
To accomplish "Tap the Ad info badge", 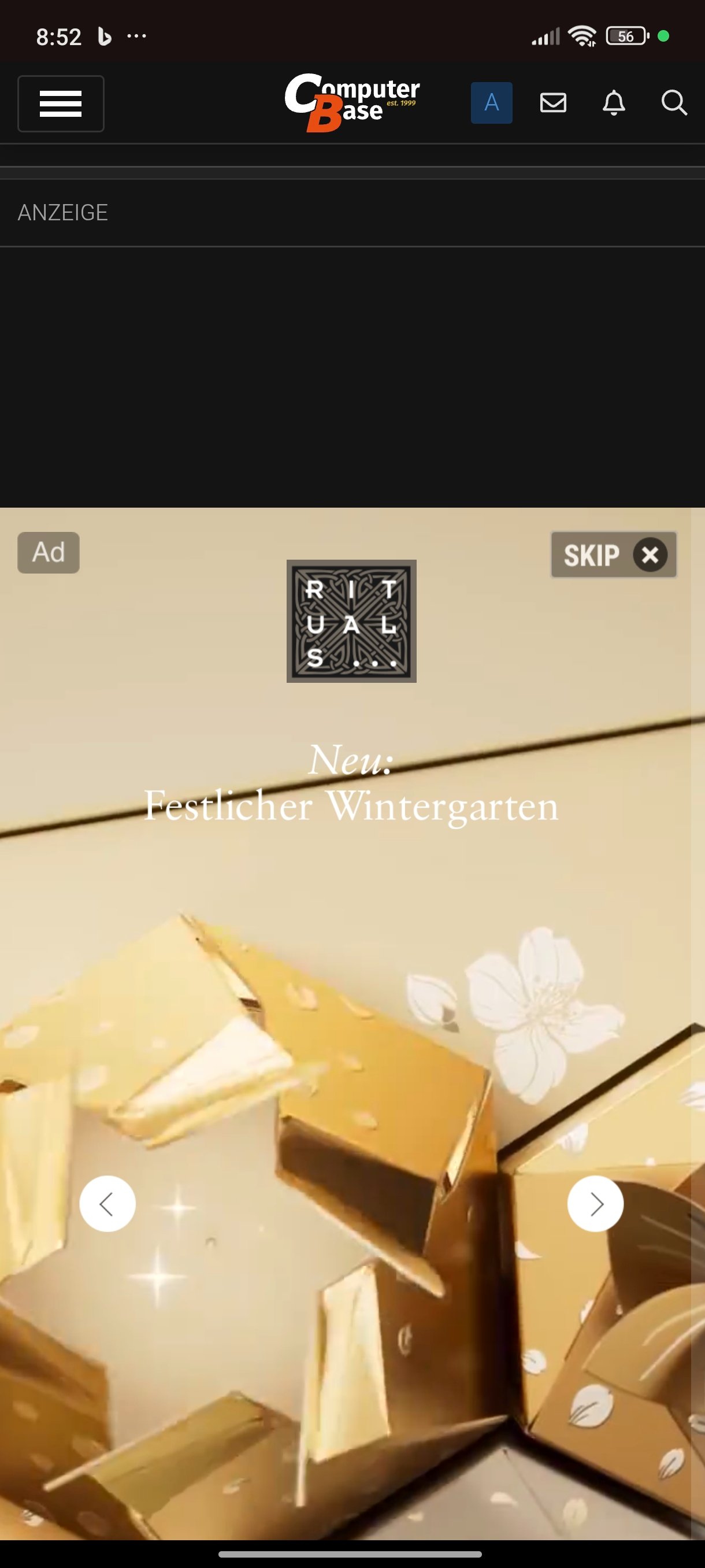I will point(48,553).
